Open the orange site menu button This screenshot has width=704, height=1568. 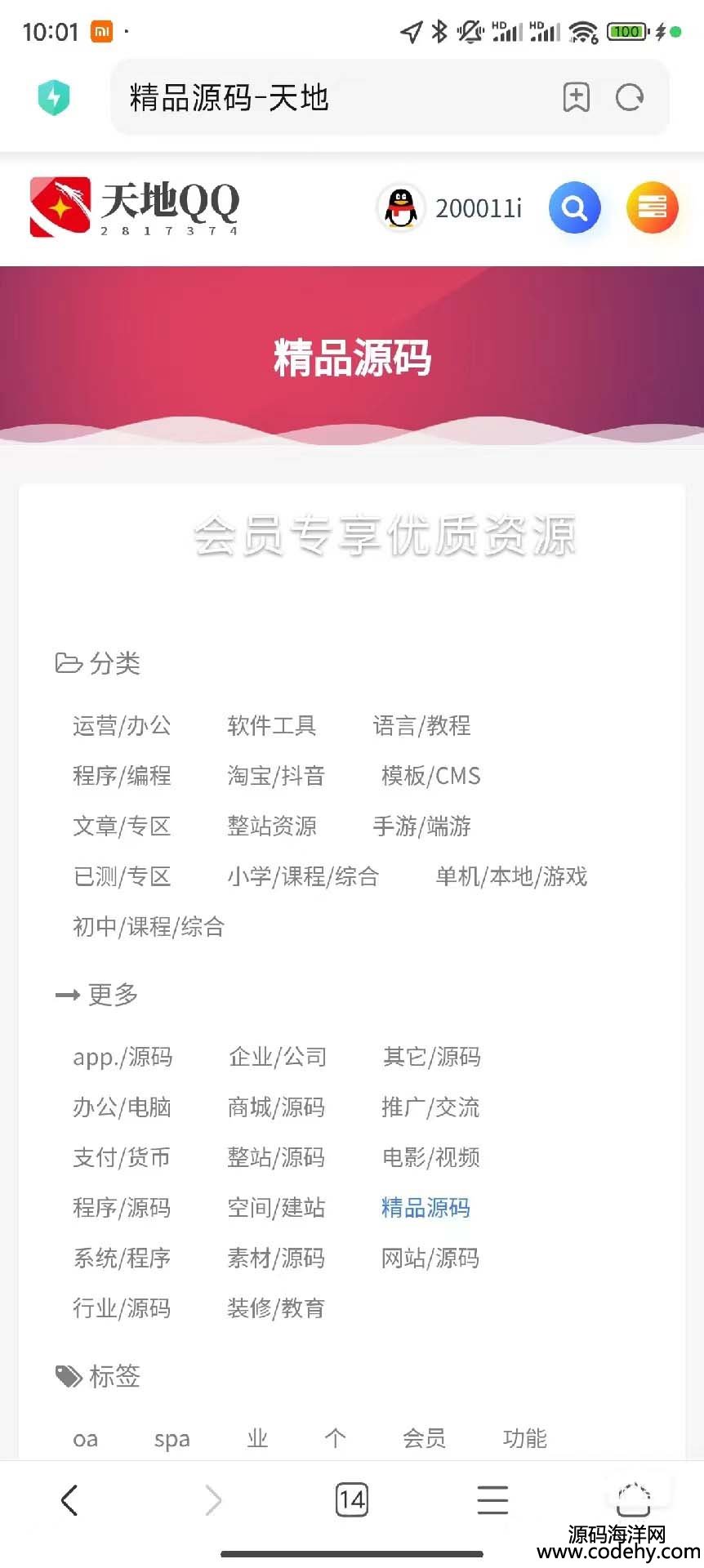tap(652, 207)
